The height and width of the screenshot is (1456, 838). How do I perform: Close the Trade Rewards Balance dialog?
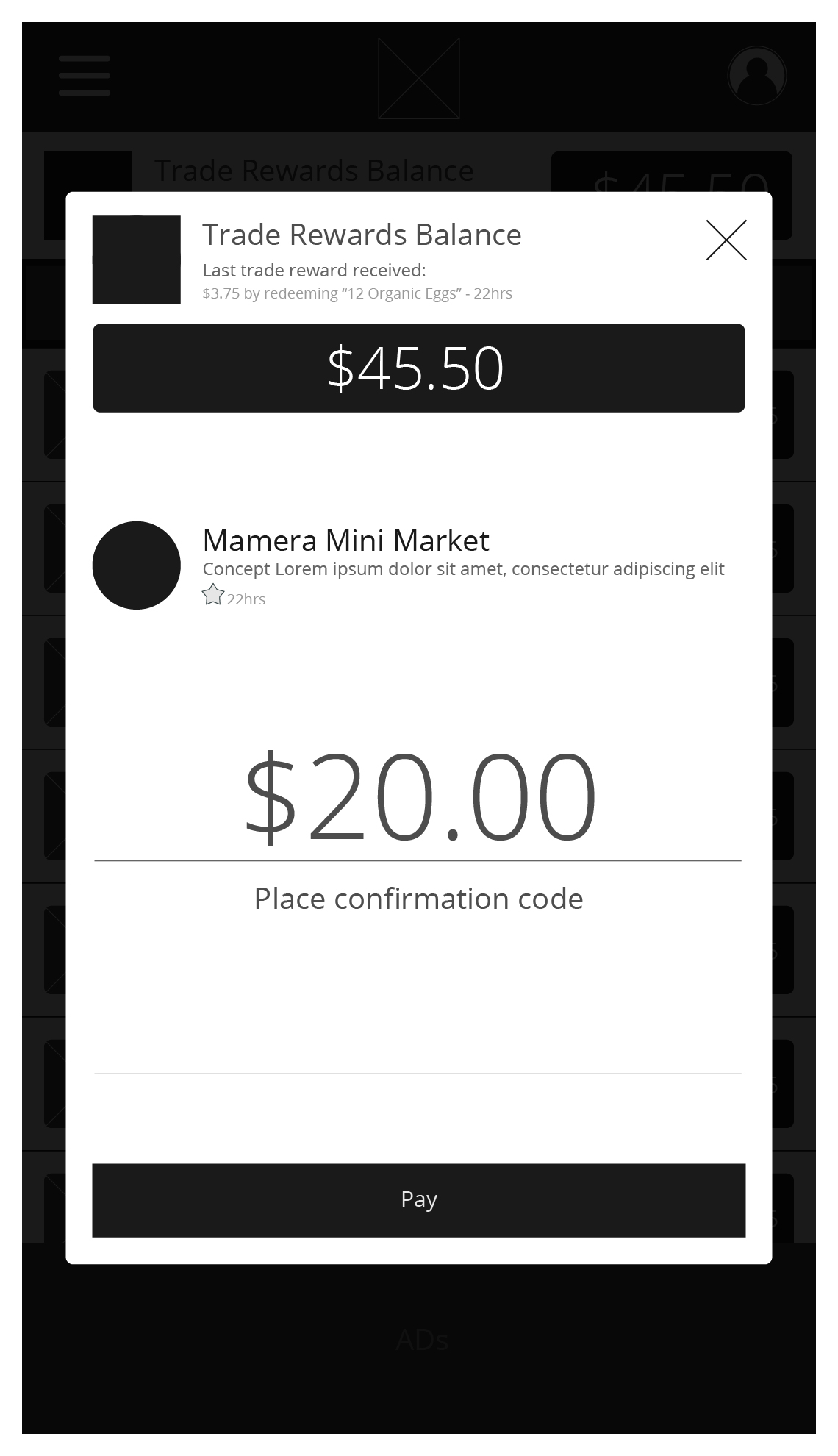(x=726, y=240)
